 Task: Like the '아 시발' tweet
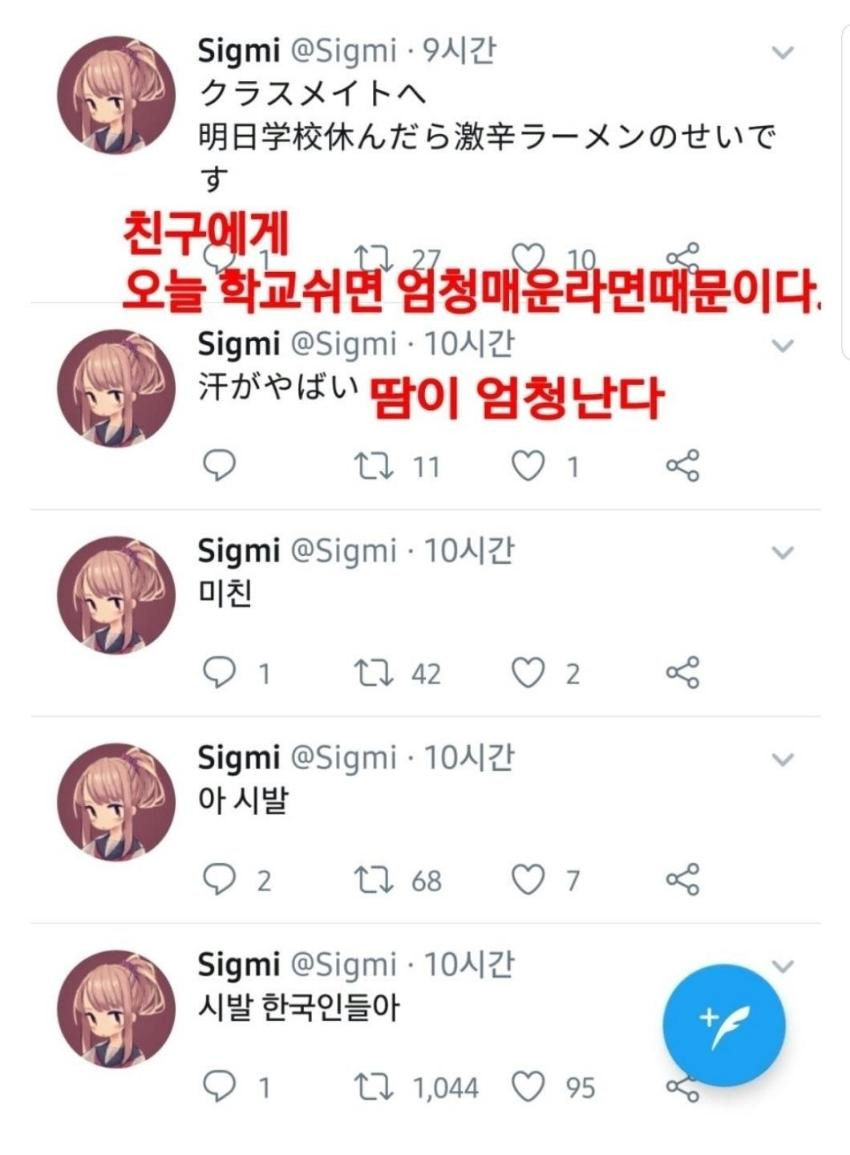point(529,881)
